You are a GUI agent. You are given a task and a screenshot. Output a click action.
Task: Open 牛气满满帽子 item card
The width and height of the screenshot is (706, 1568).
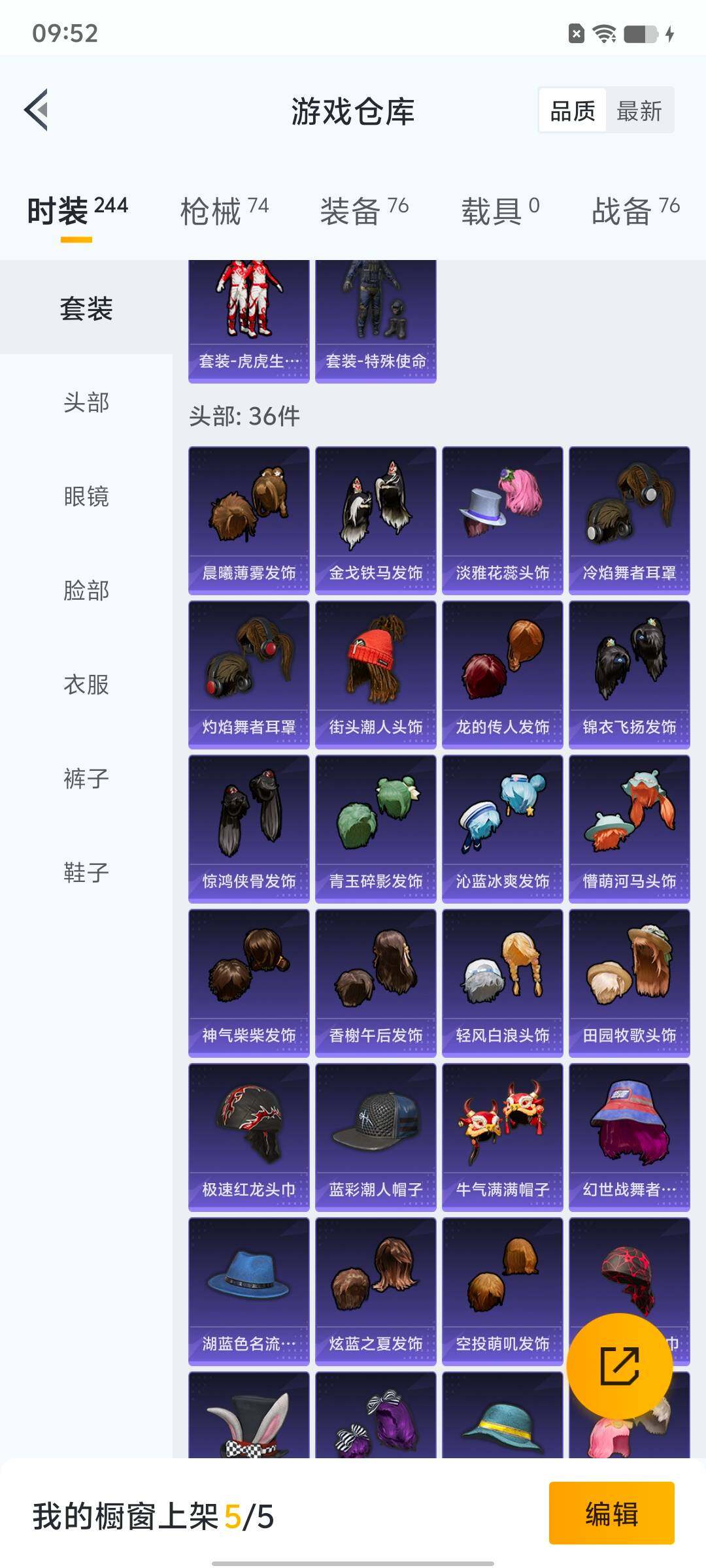pyautogui.click(x=503, y=1137)
